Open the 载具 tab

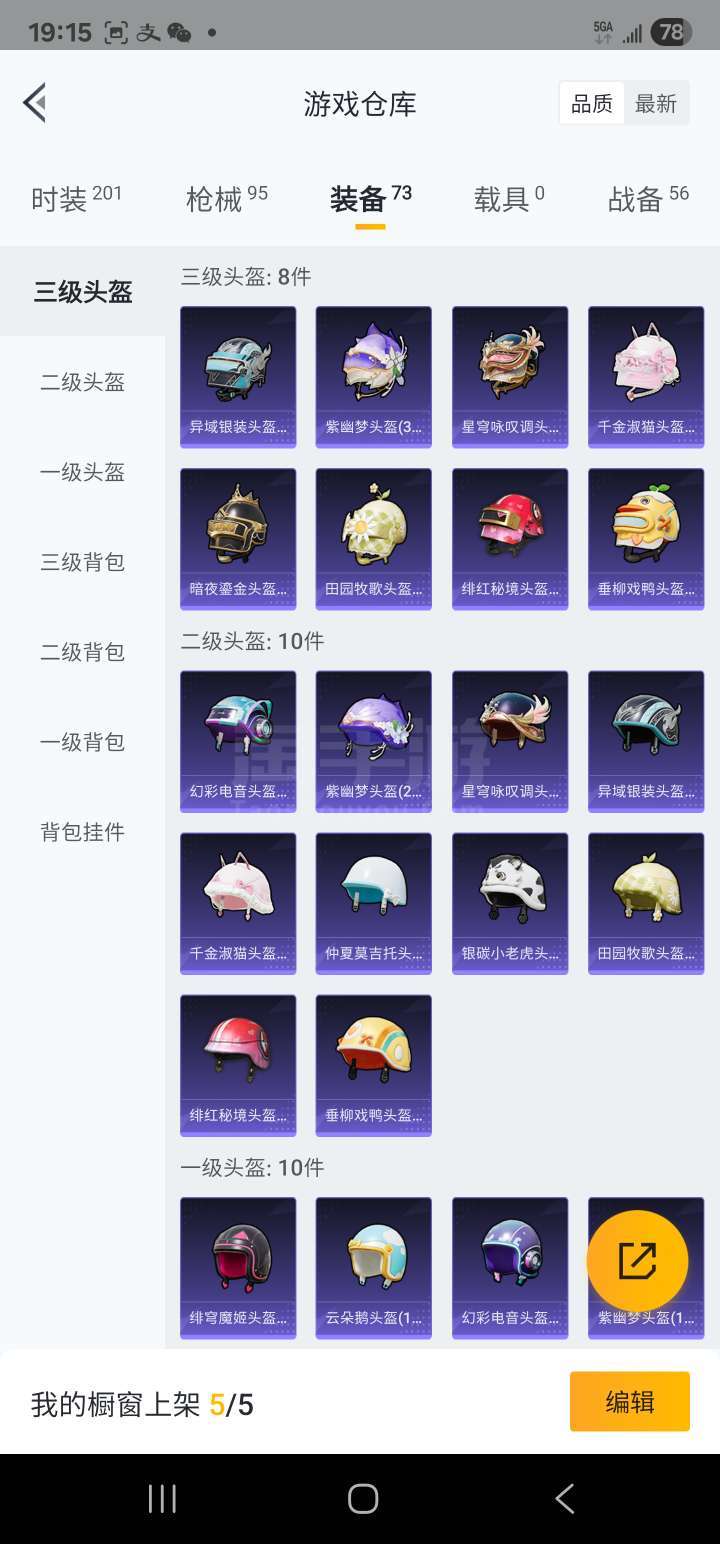509,199
